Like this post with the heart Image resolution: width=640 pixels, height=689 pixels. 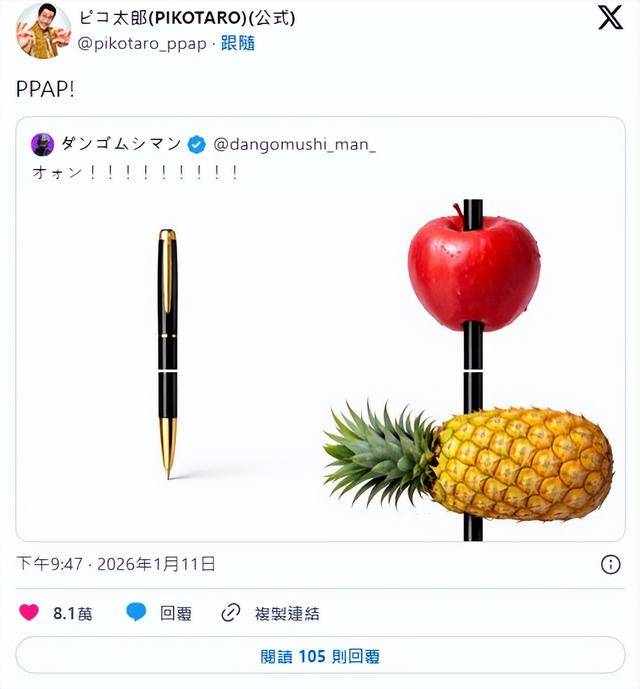click(30, 613)
